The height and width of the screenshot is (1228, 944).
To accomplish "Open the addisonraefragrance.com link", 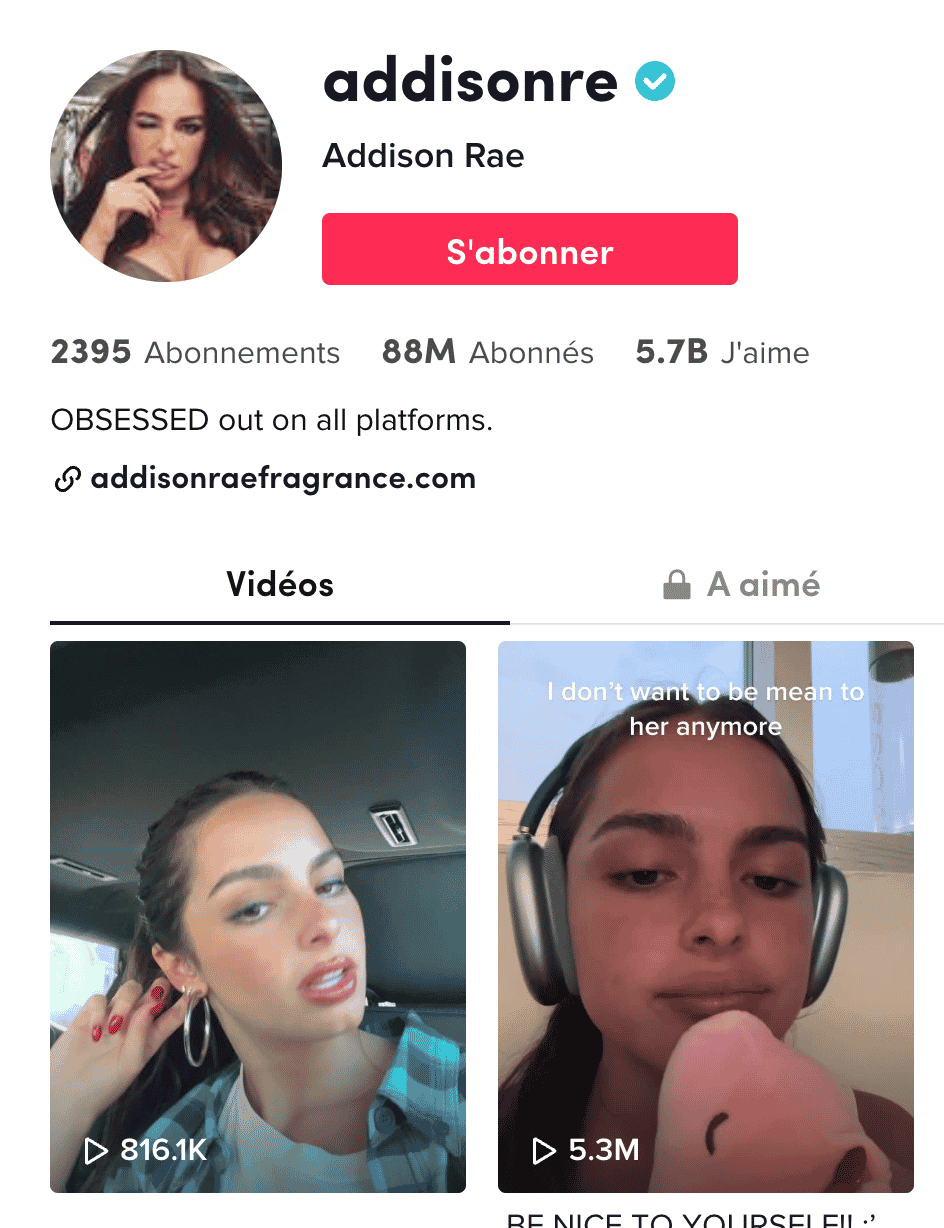I will pos(282,479).
